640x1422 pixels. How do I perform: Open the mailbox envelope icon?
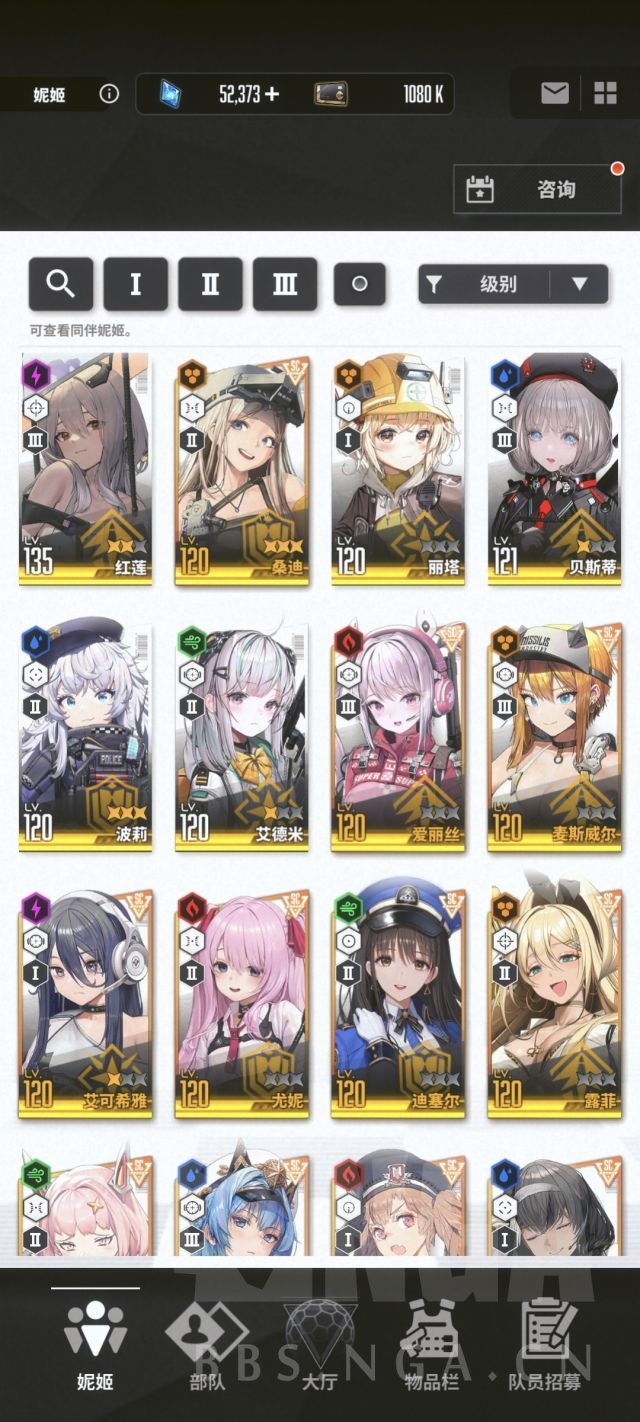coord(555,94)
